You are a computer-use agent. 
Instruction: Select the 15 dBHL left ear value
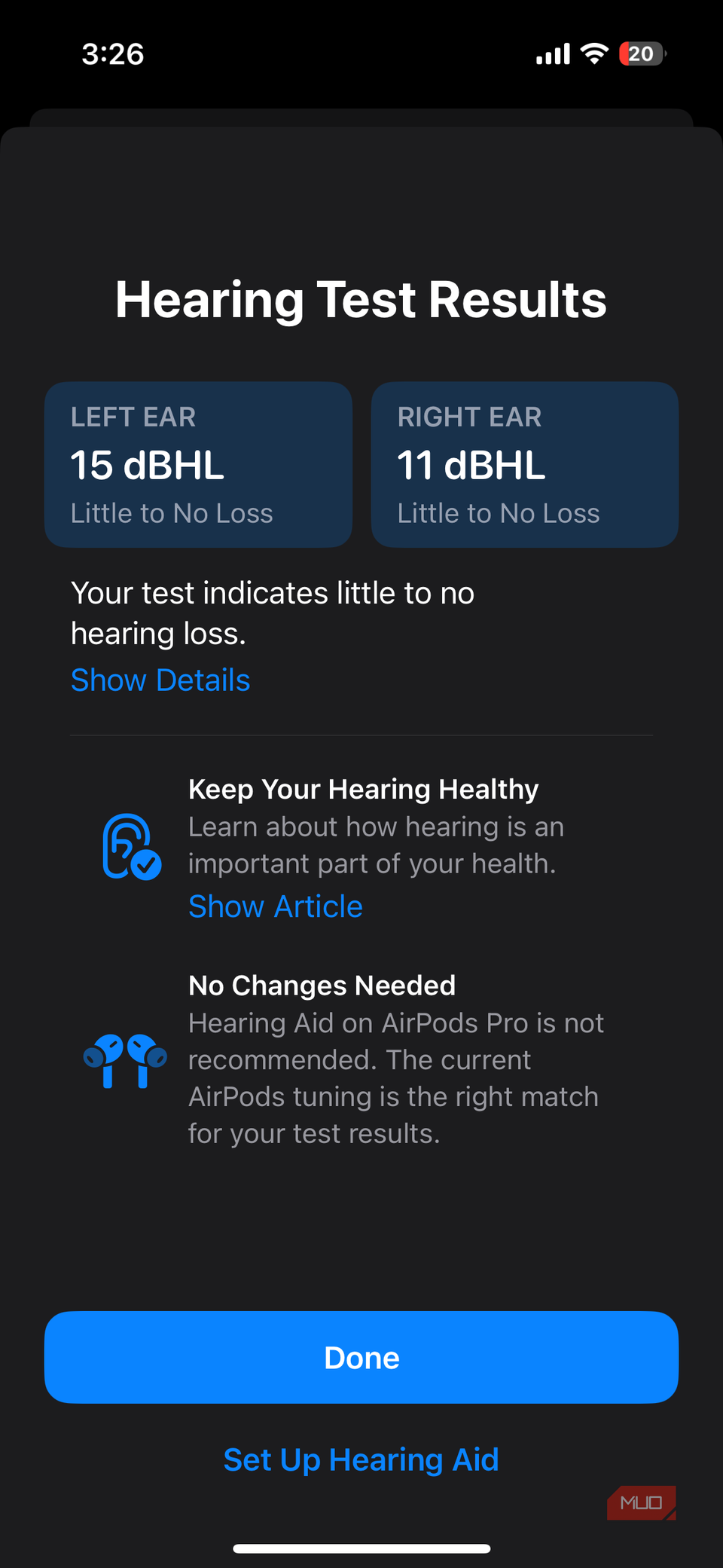coord(147,466)
